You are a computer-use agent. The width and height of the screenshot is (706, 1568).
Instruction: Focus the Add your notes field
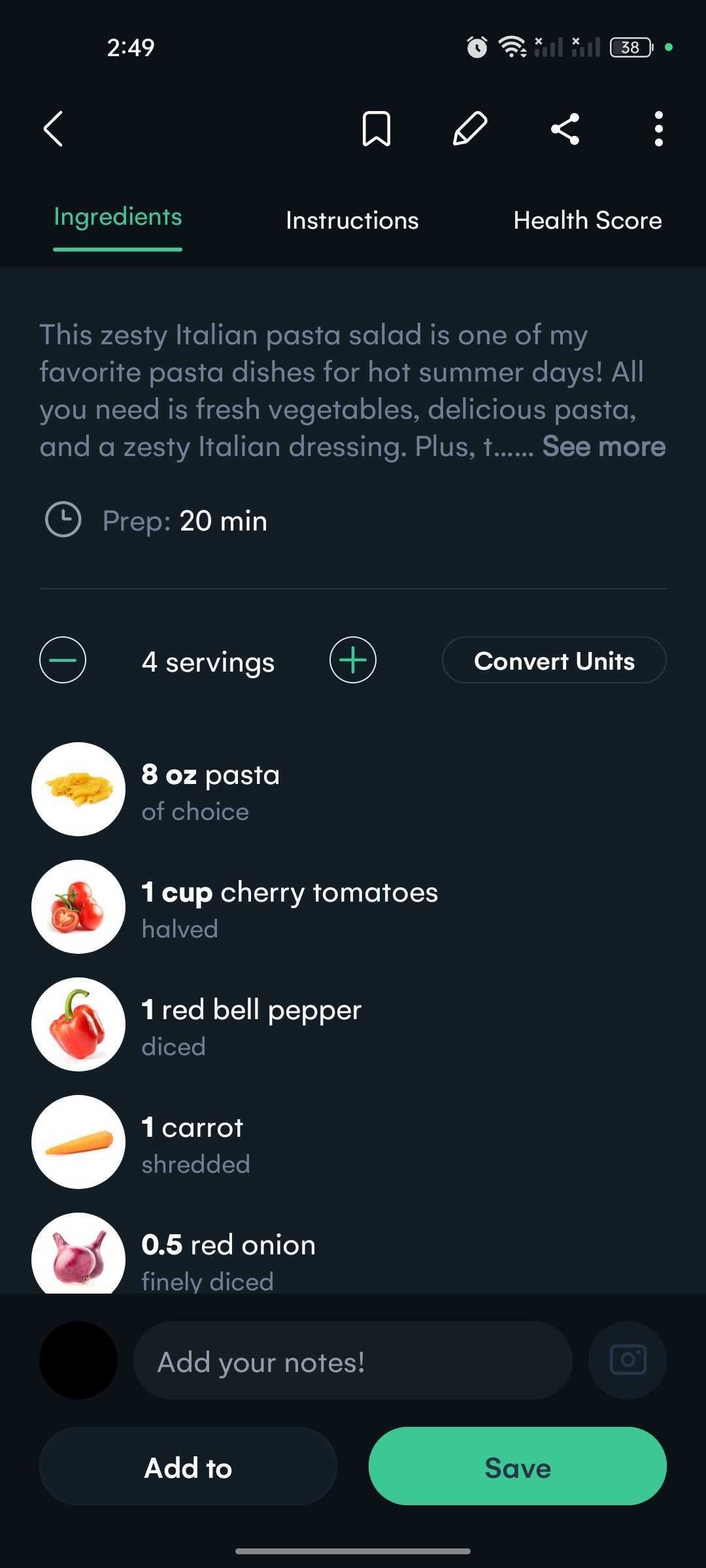click(353, 1361)
